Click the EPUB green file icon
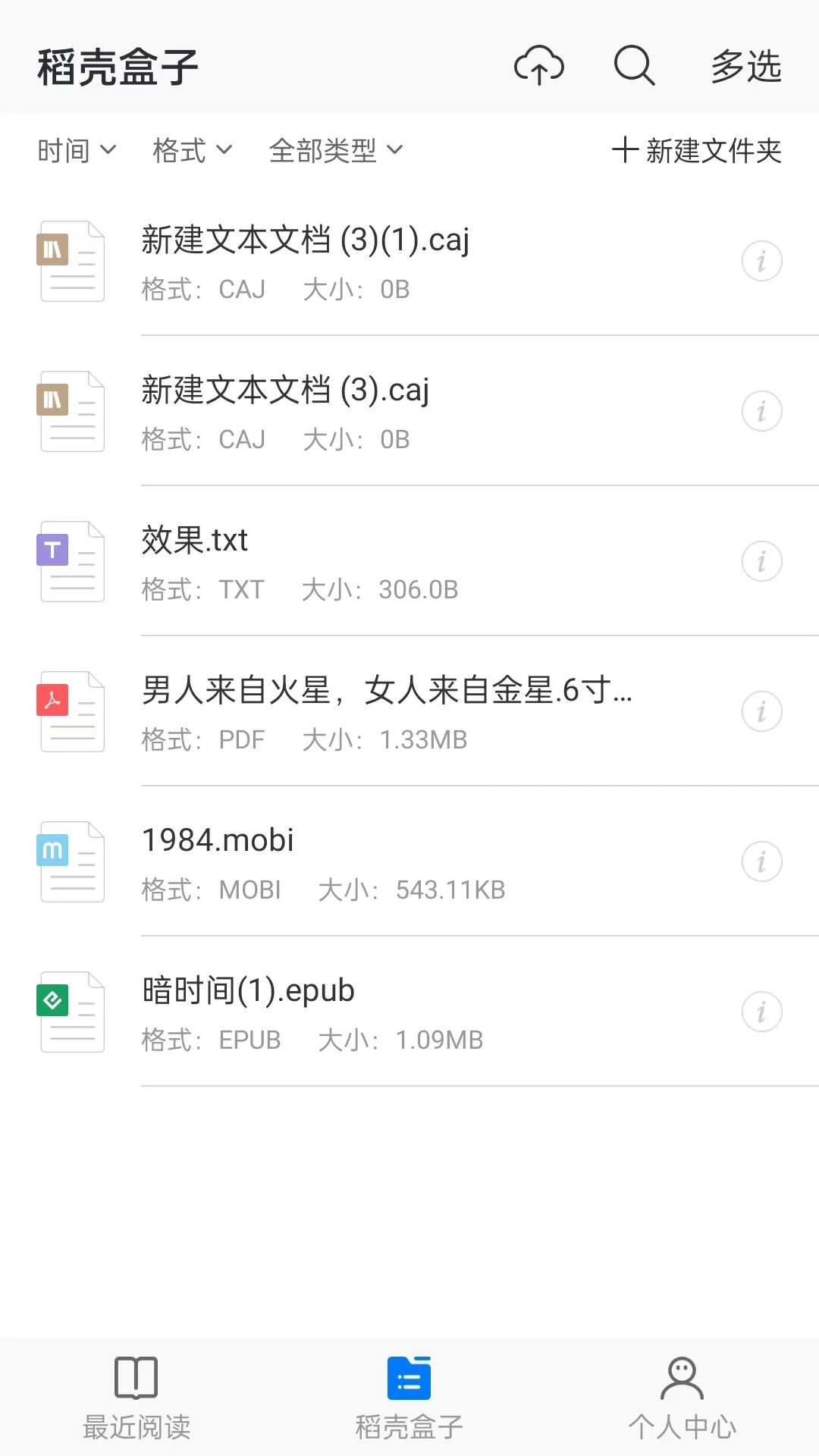 (x=71, y=1012)
